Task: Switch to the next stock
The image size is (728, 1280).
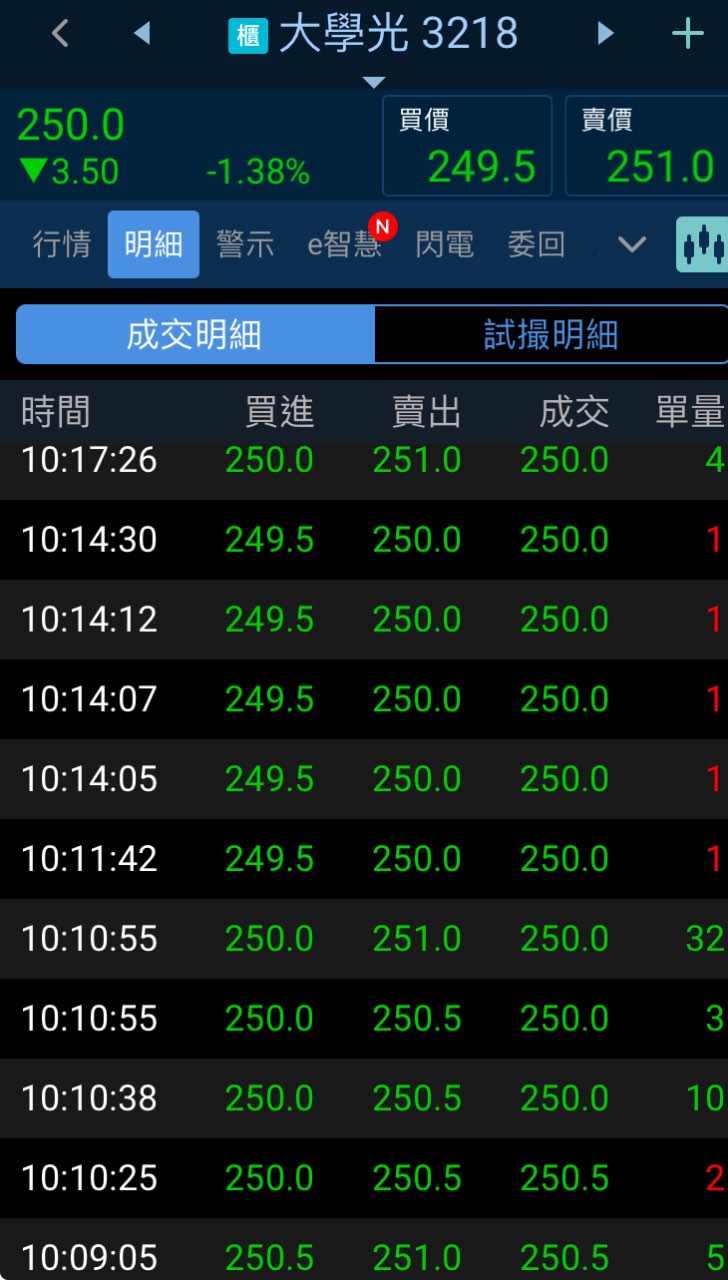Action: pyautogui.click(x=605, y=34)
